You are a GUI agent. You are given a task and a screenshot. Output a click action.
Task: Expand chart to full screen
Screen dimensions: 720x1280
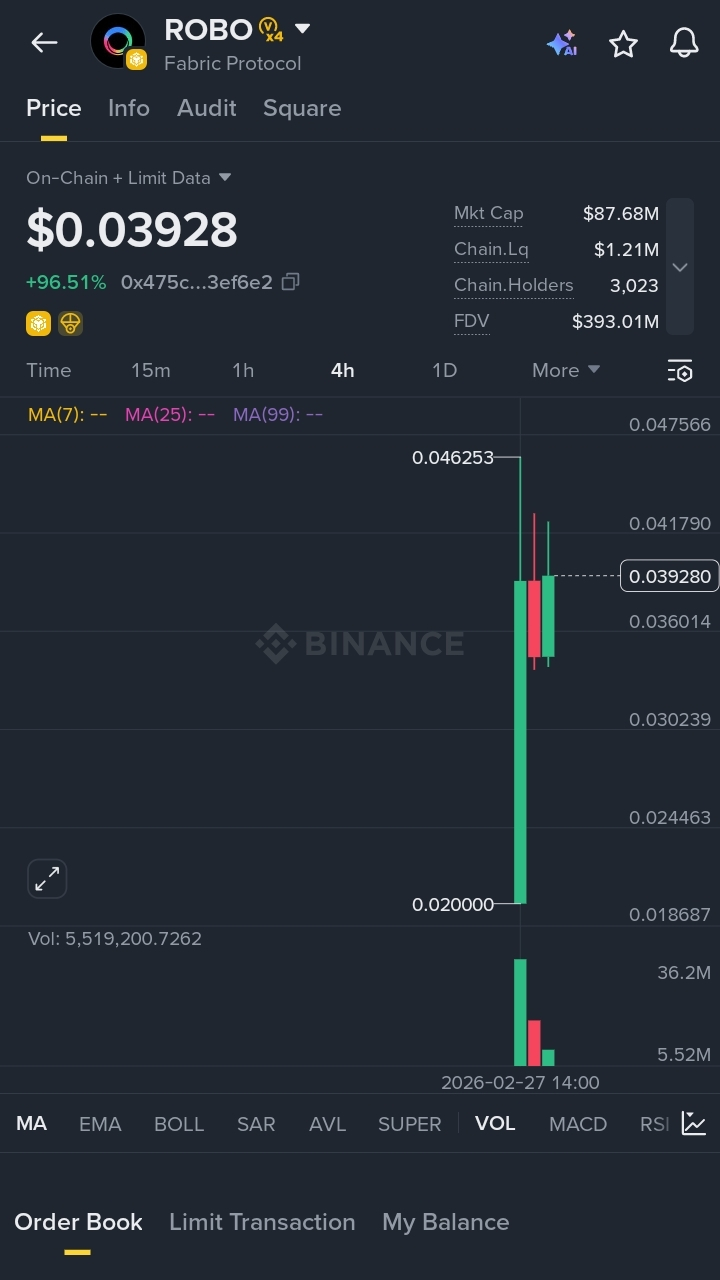[47, 879]
